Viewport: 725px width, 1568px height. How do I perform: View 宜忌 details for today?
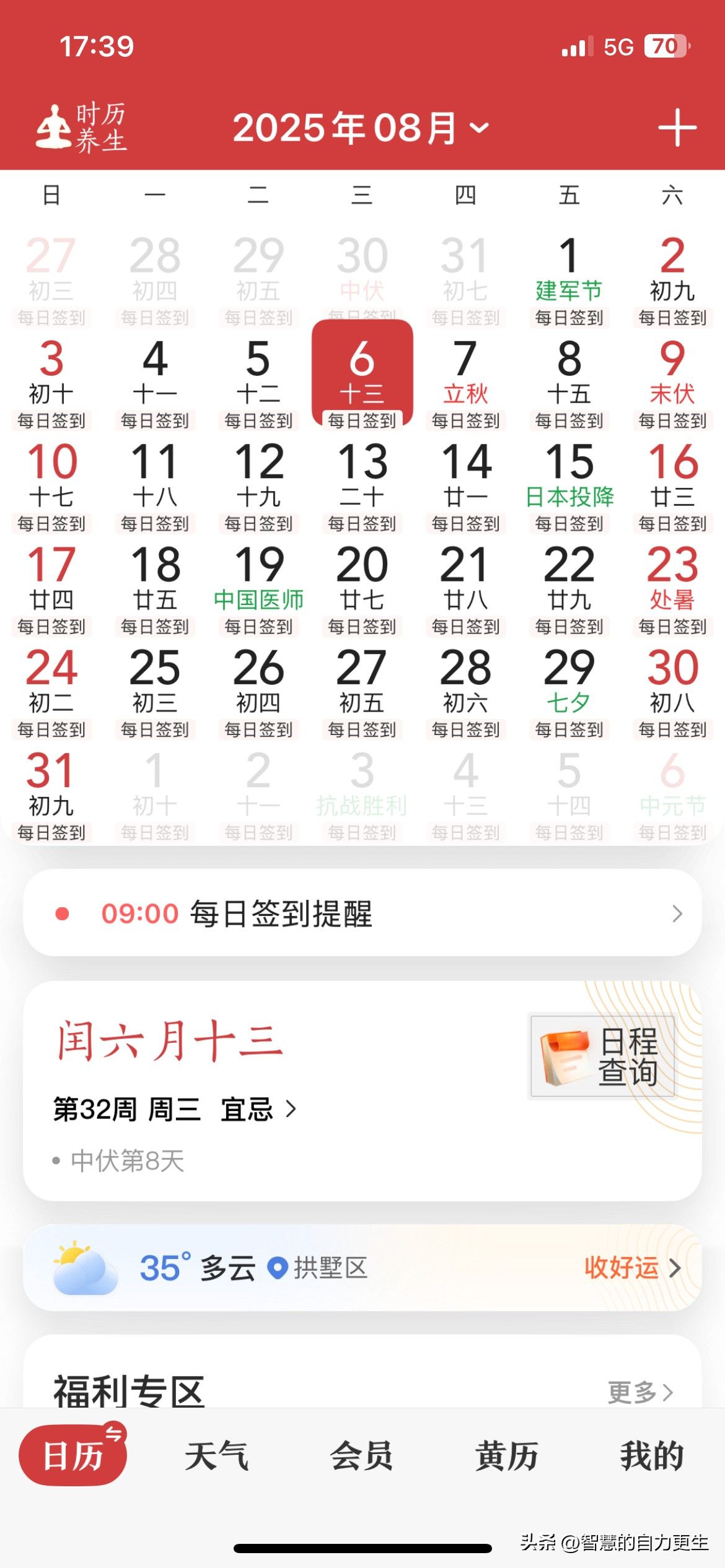[258, 1110]
